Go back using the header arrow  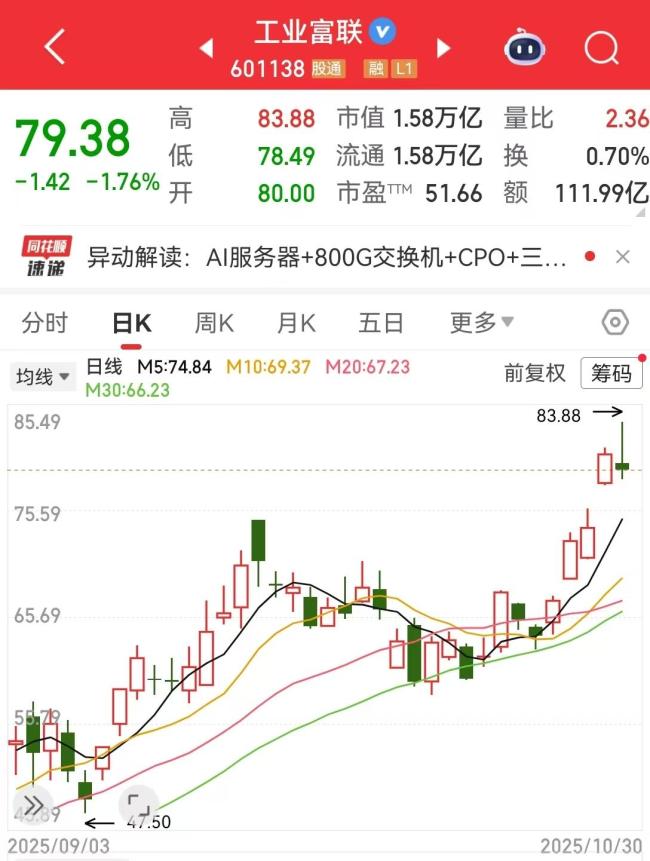(x=55, y=46)
